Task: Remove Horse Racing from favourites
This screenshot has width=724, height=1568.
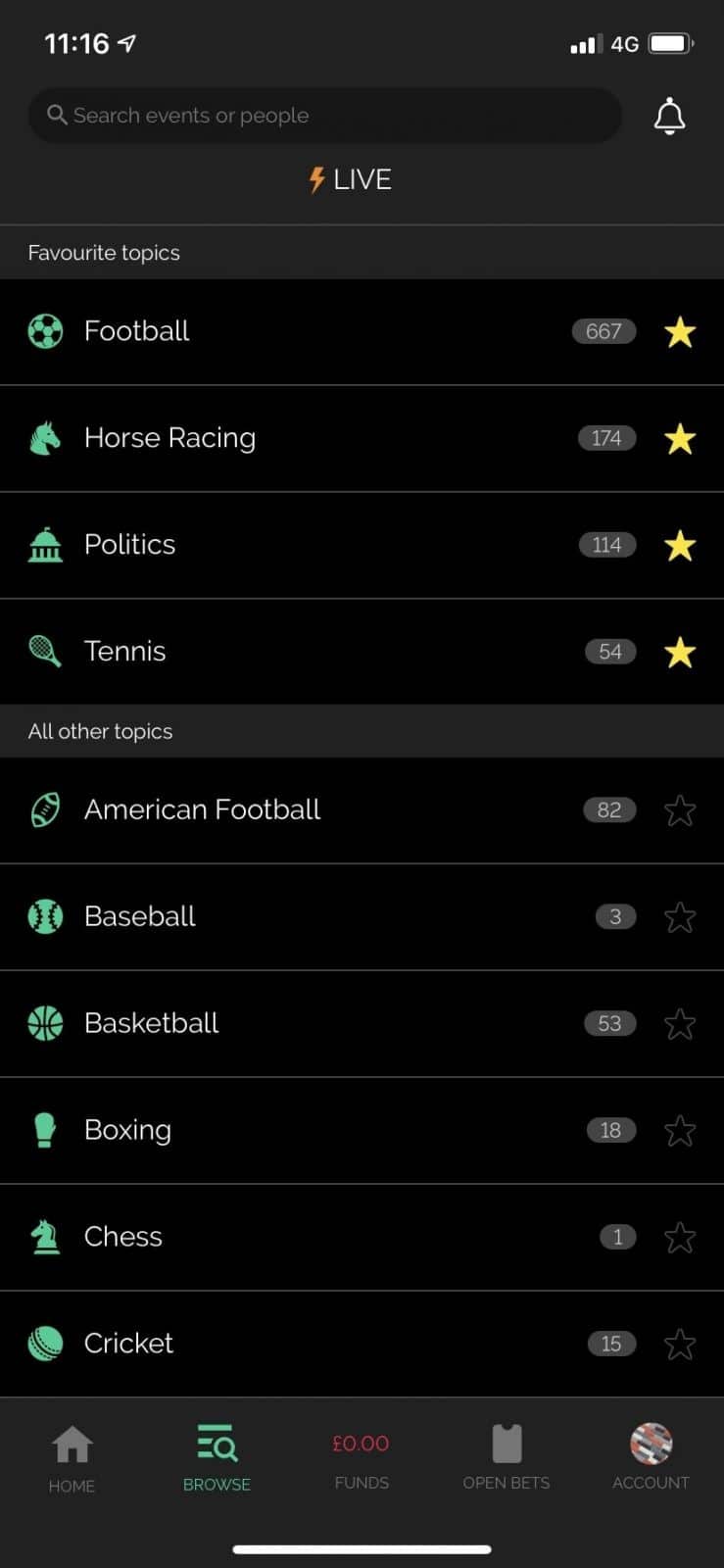Action: click(679, 439)
